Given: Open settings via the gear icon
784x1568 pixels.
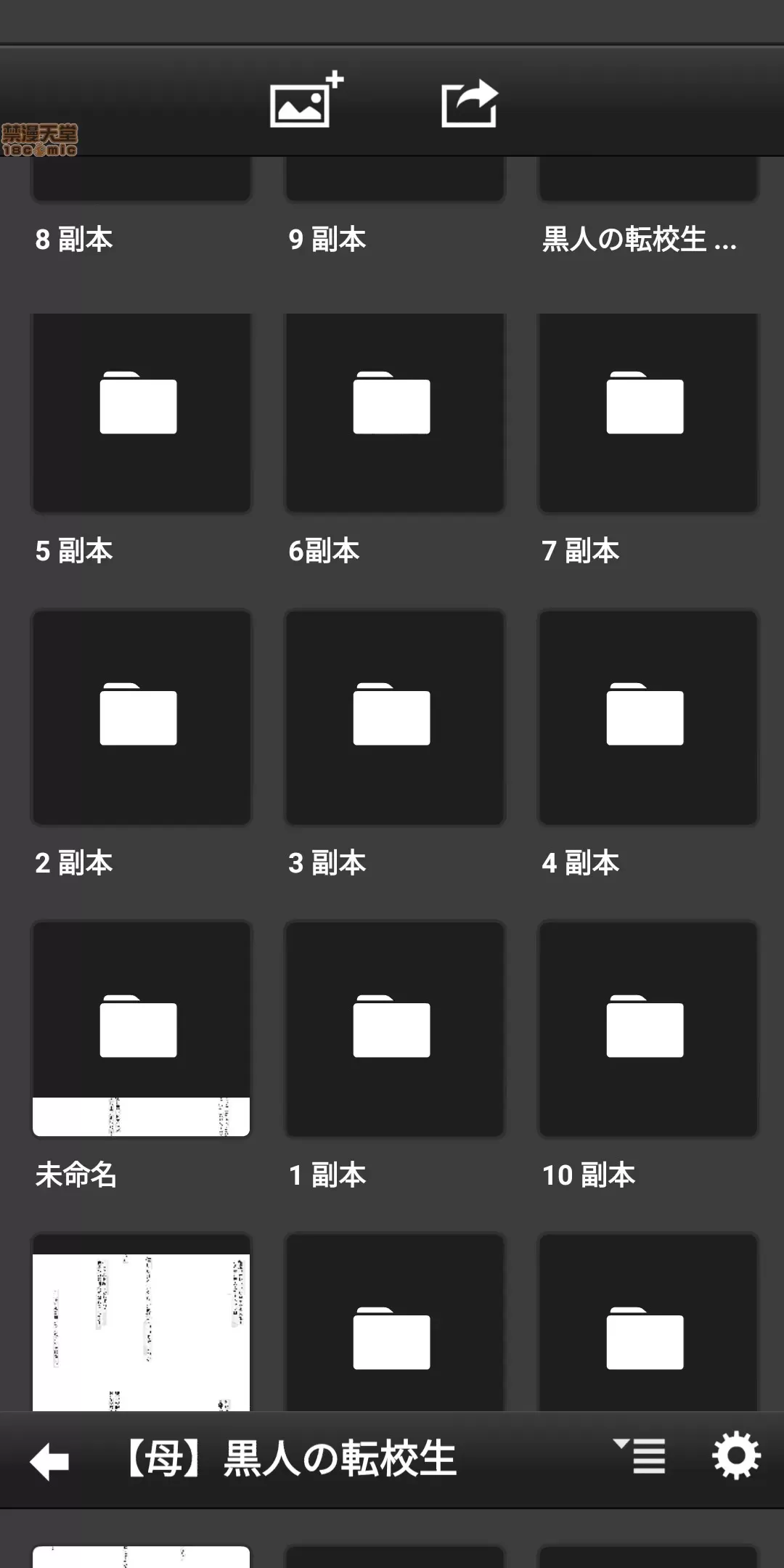Looking at the screenshot, I should tap(735, 1455).
